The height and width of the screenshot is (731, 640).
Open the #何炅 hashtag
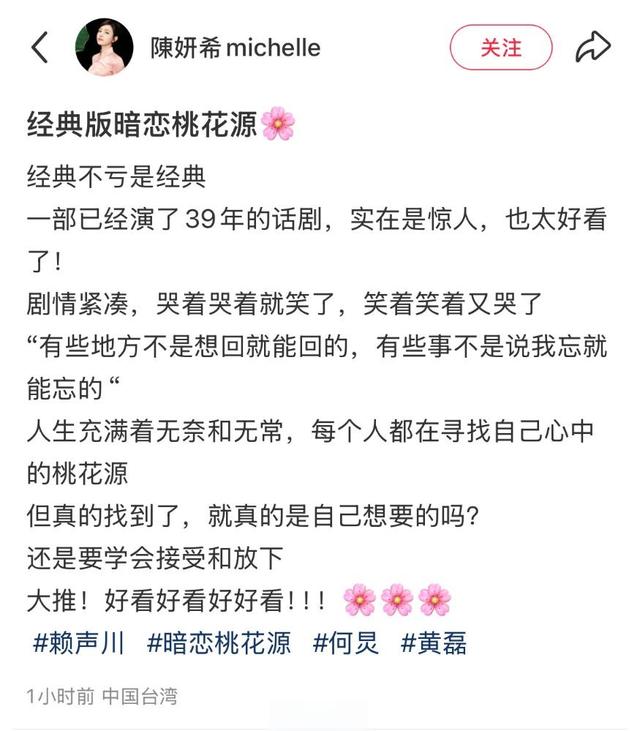(x=346, y=642)
